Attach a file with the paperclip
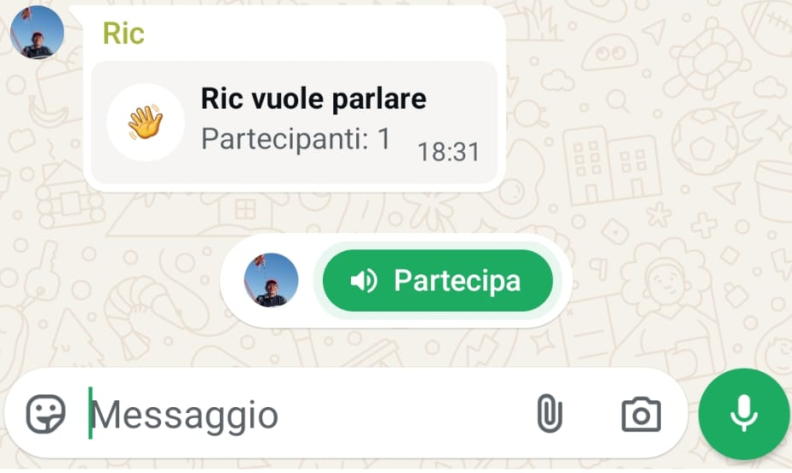Viewport: 792px width, 473px height. (x=548, y=413)
